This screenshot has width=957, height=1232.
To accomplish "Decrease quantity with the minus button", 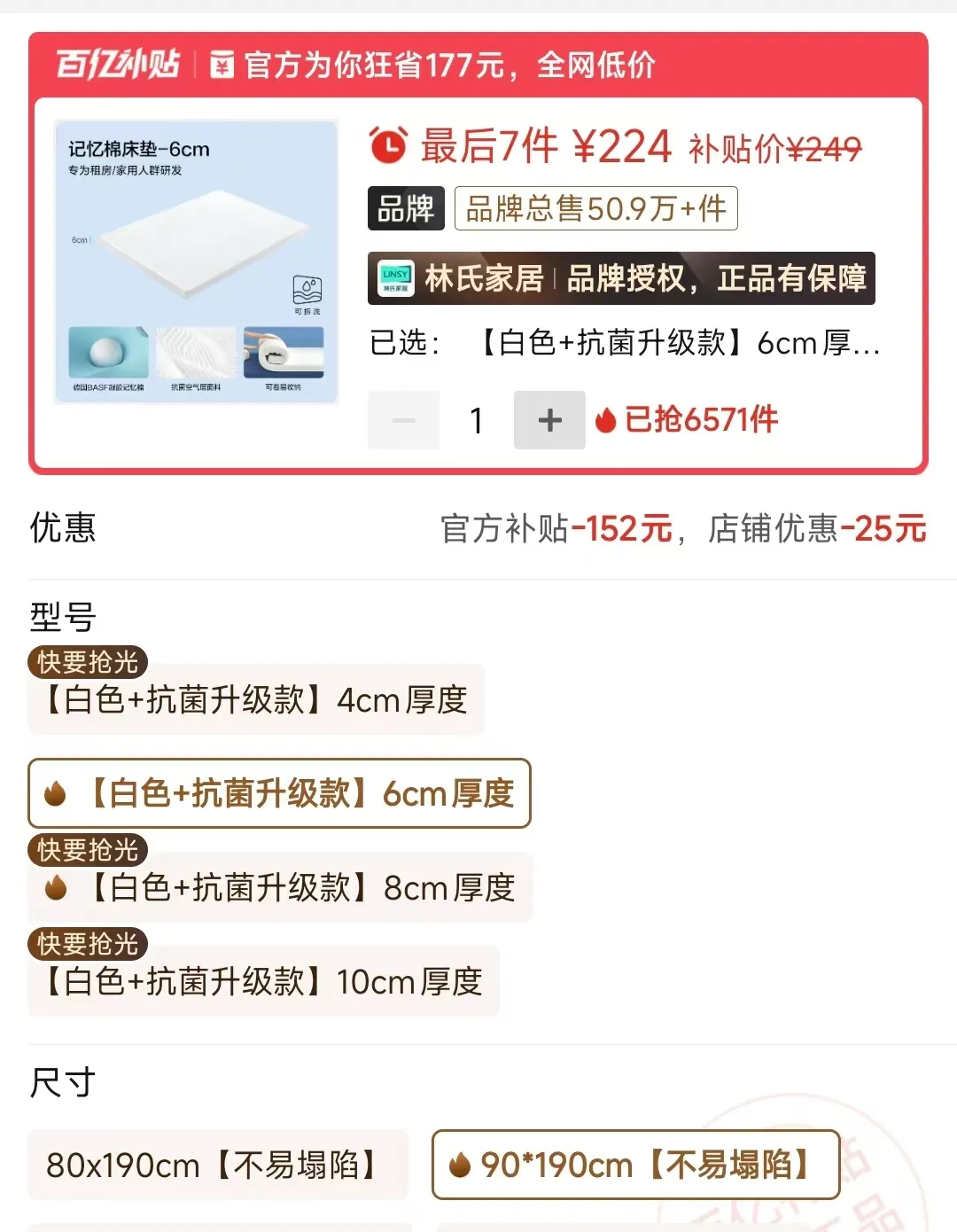I will 404,420.
